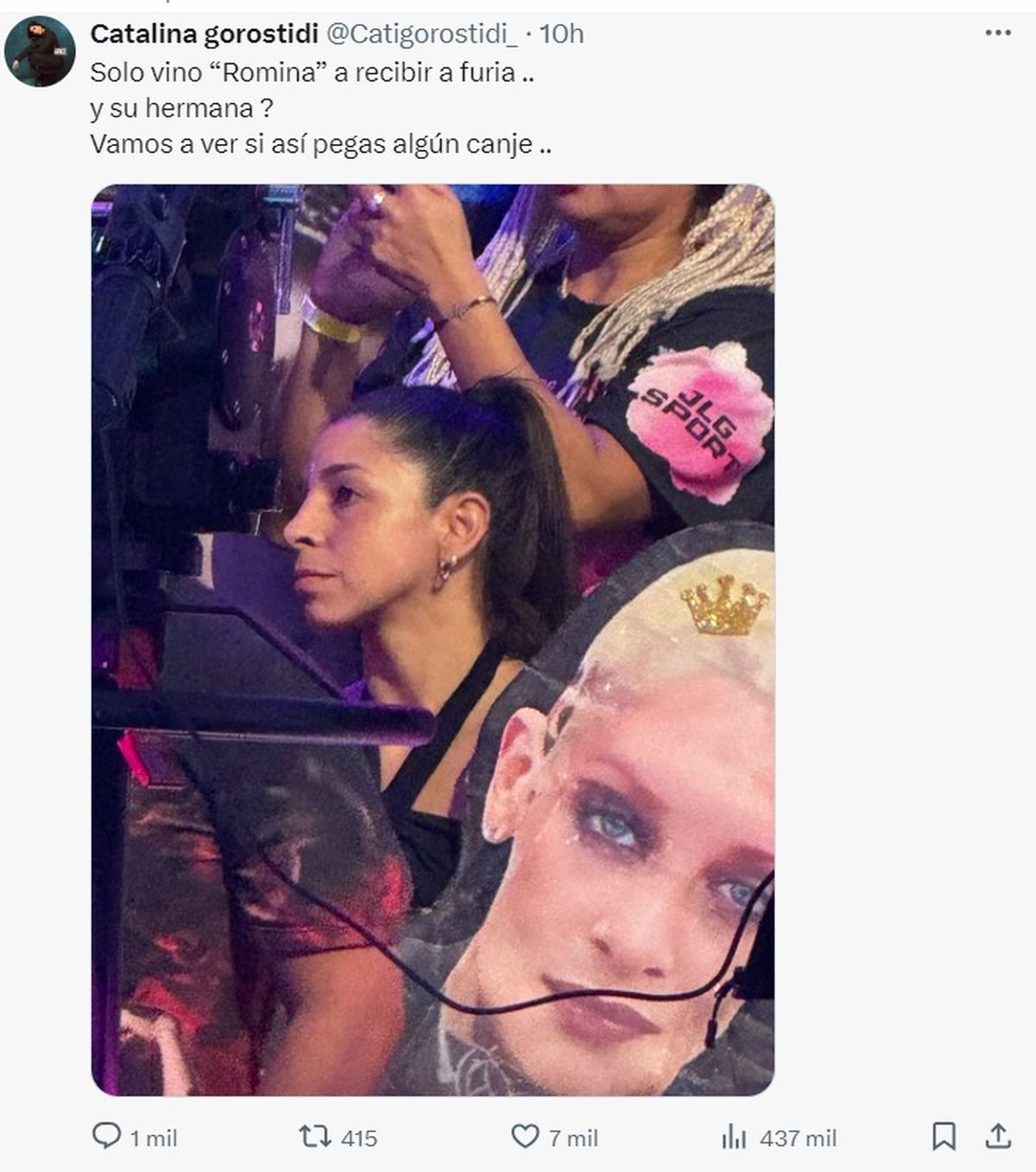Retweet this post with 415 reposts
Screen dimensions: 1036x1172
click(314, 1136)
